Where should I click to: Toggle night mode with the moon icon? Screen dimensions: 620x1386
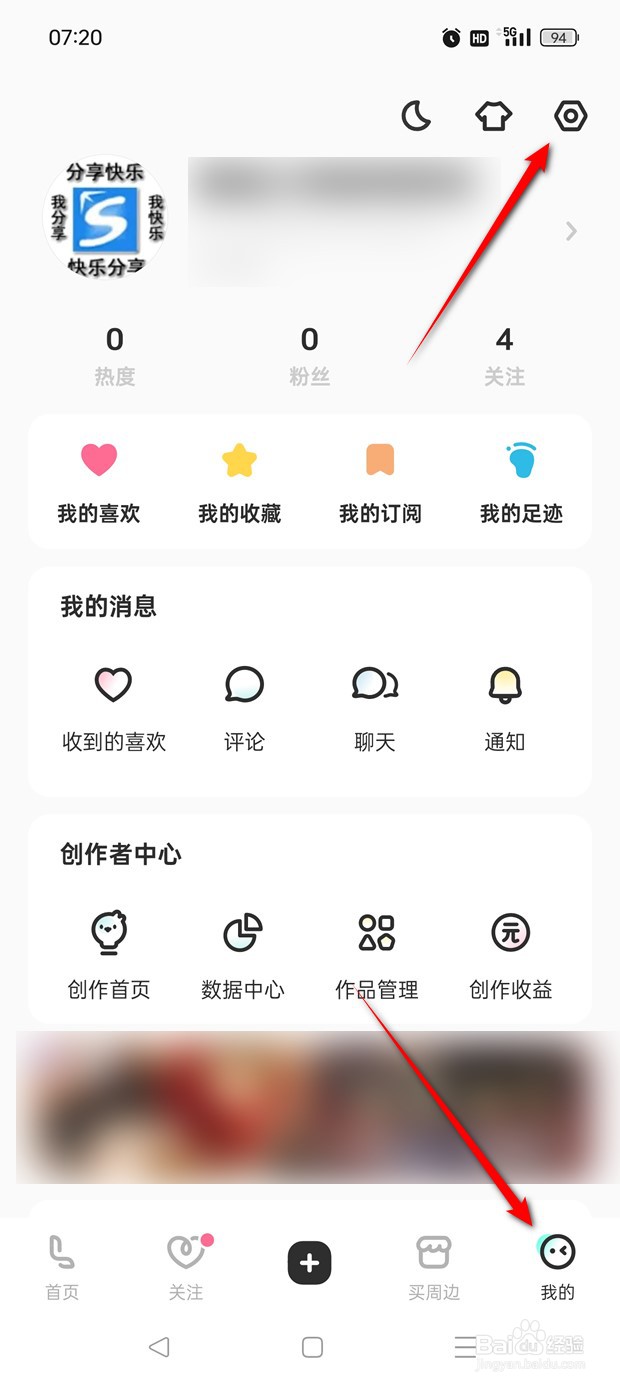click(416, 117)
